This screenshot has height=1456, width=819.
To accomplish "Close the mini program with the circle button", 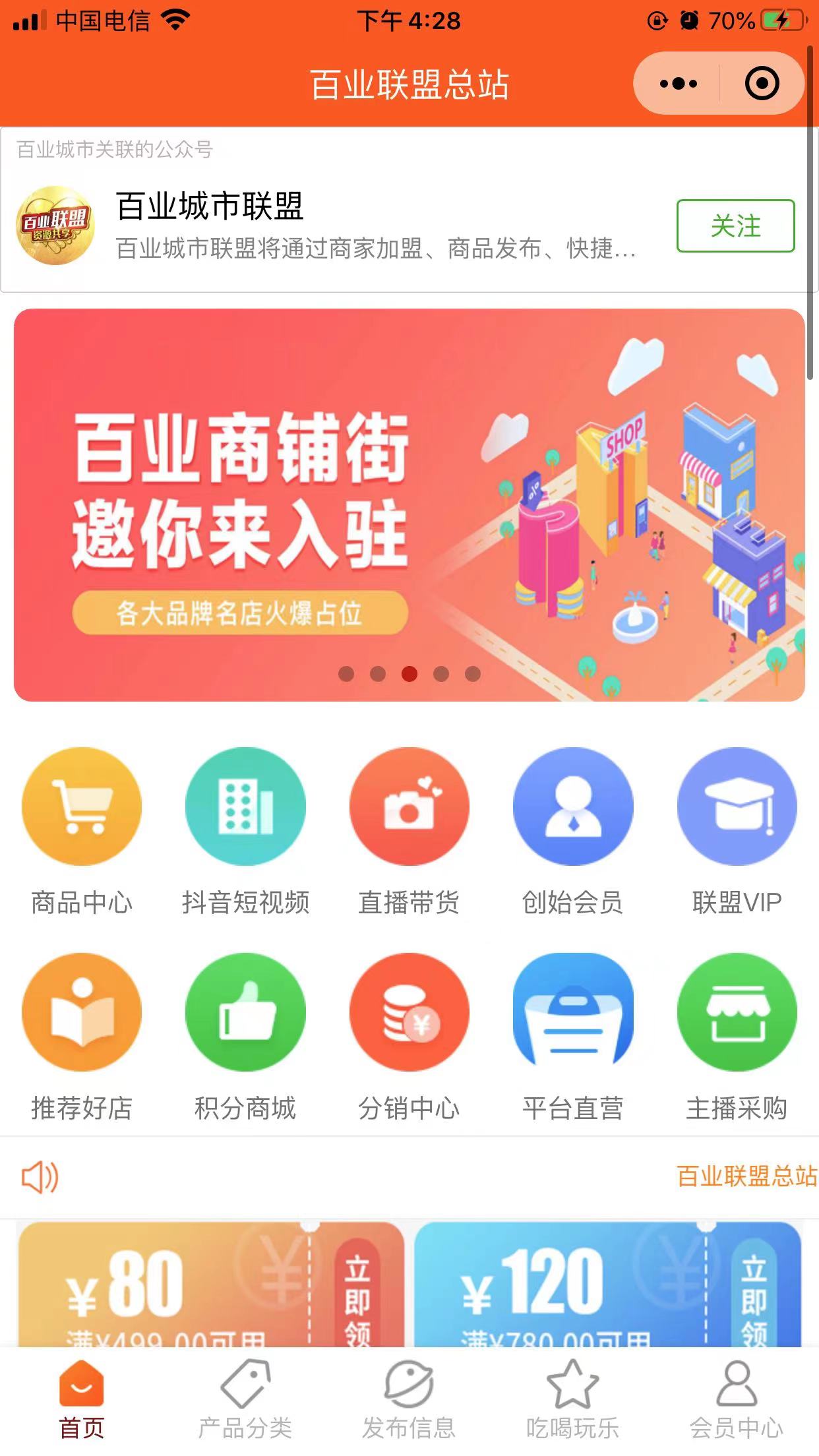I will [762, 84].
